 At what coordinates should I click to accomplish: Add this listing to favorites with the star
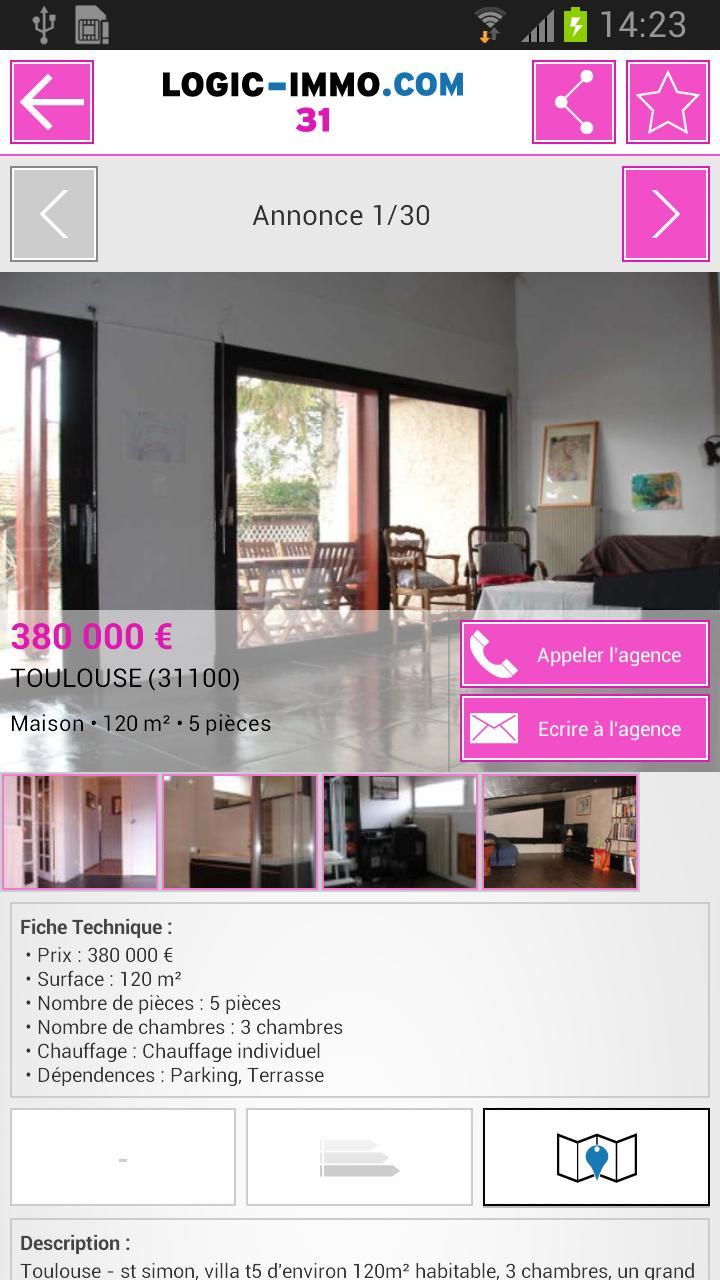pyautogui.click(x=667, y=102)
